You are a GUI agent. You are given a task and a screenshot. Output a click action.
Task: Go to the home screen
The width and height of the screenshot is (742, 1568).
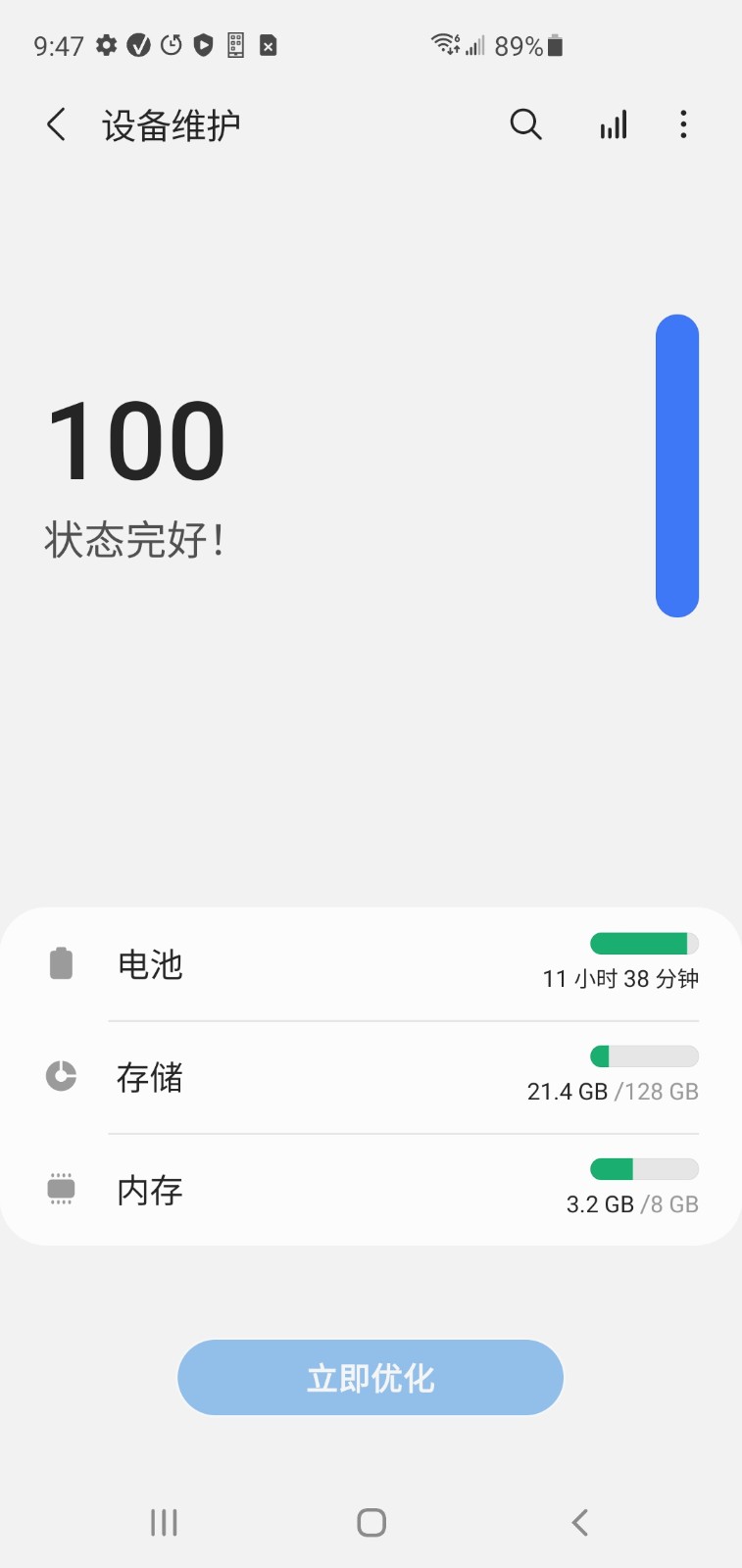(x=371, y=1522)
